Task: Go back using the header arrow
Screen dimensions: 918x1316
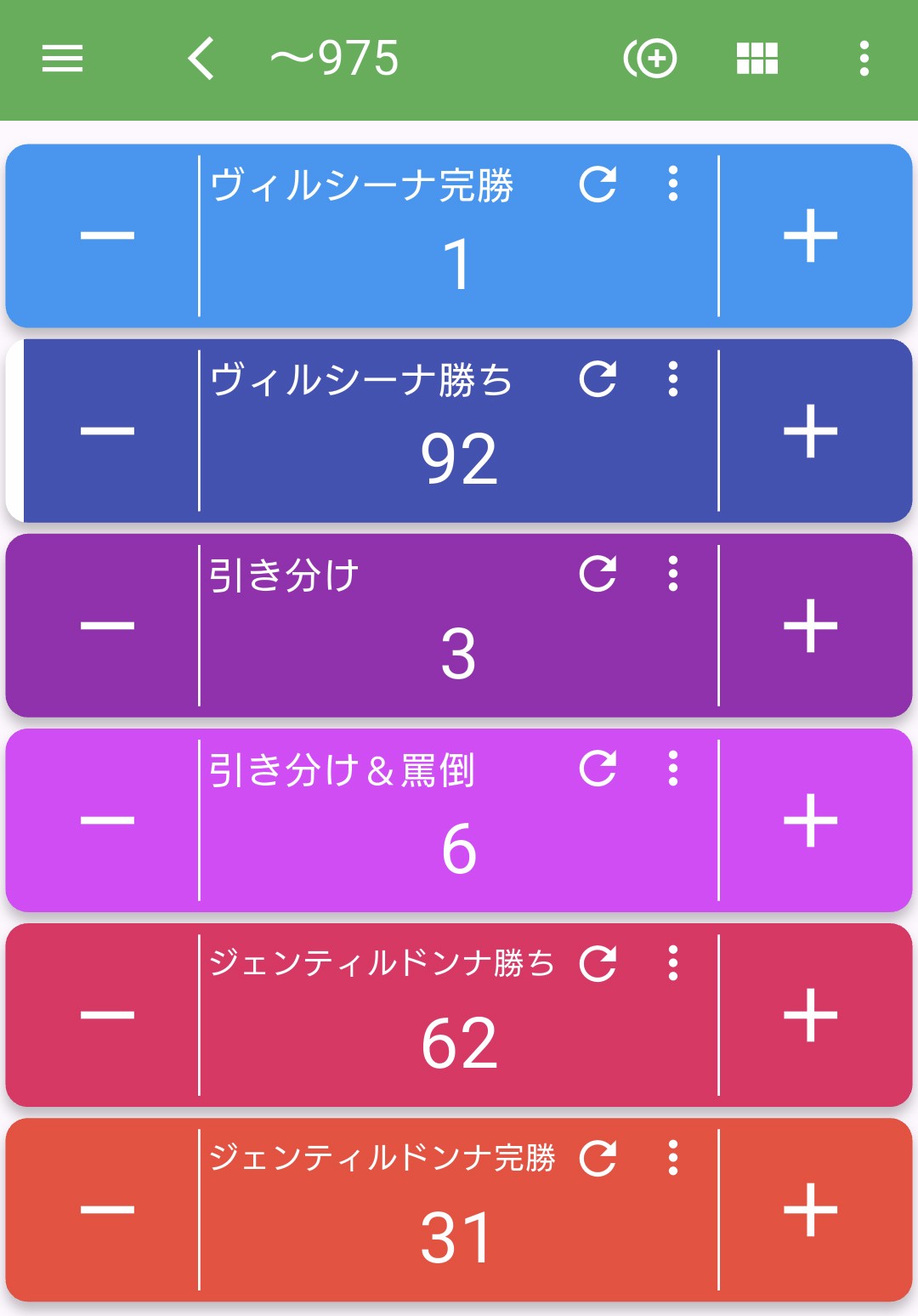Action: coord(201,59)
